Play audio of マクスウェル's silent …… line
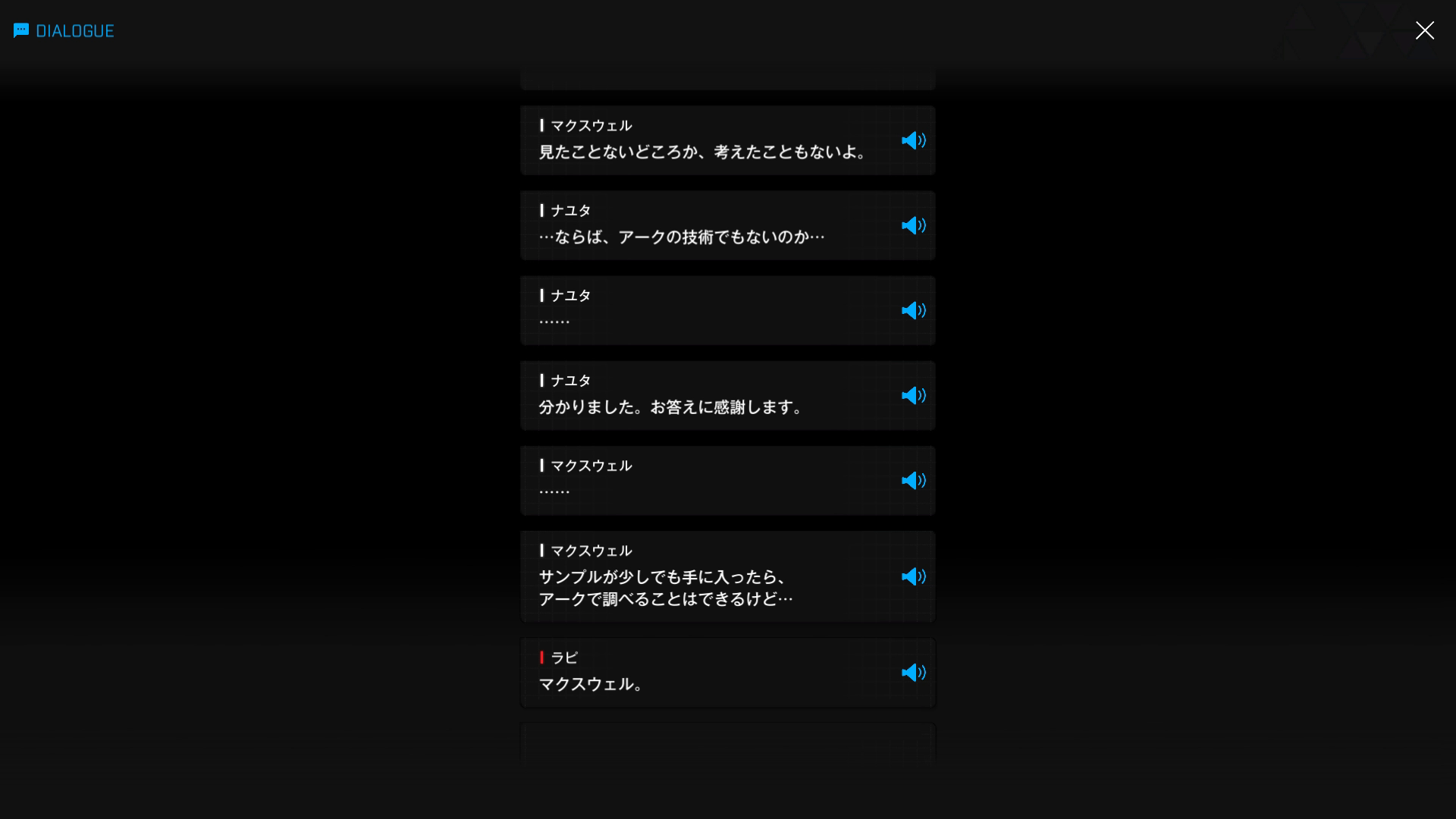This screenshot has height=819, width=1456. click(913, 480)
